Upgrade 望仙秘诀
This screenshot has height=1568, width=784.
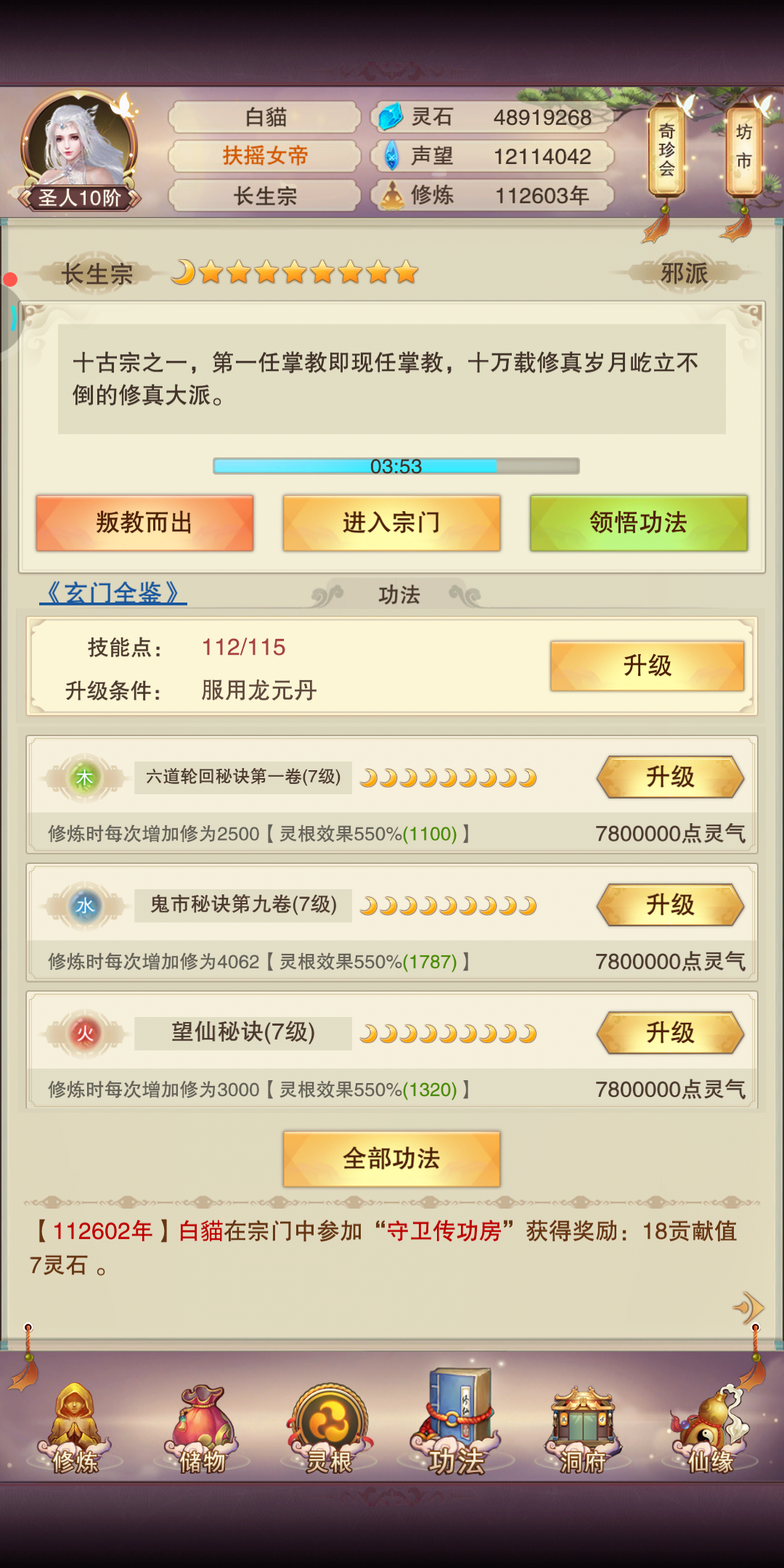point(669,1032)
